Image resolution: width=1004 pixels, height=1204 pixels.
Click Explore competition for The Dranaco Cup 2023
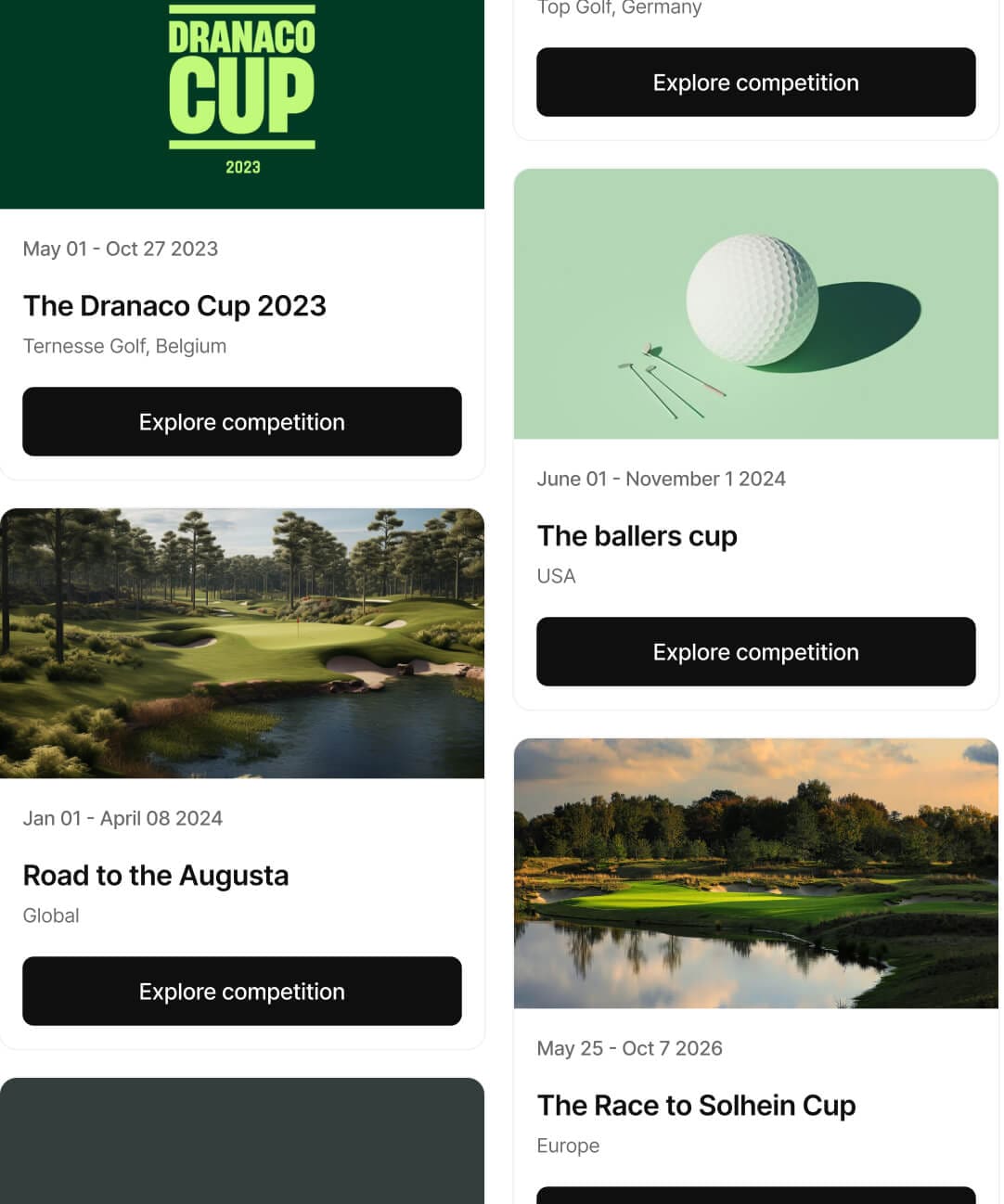(x=241, y=422)
